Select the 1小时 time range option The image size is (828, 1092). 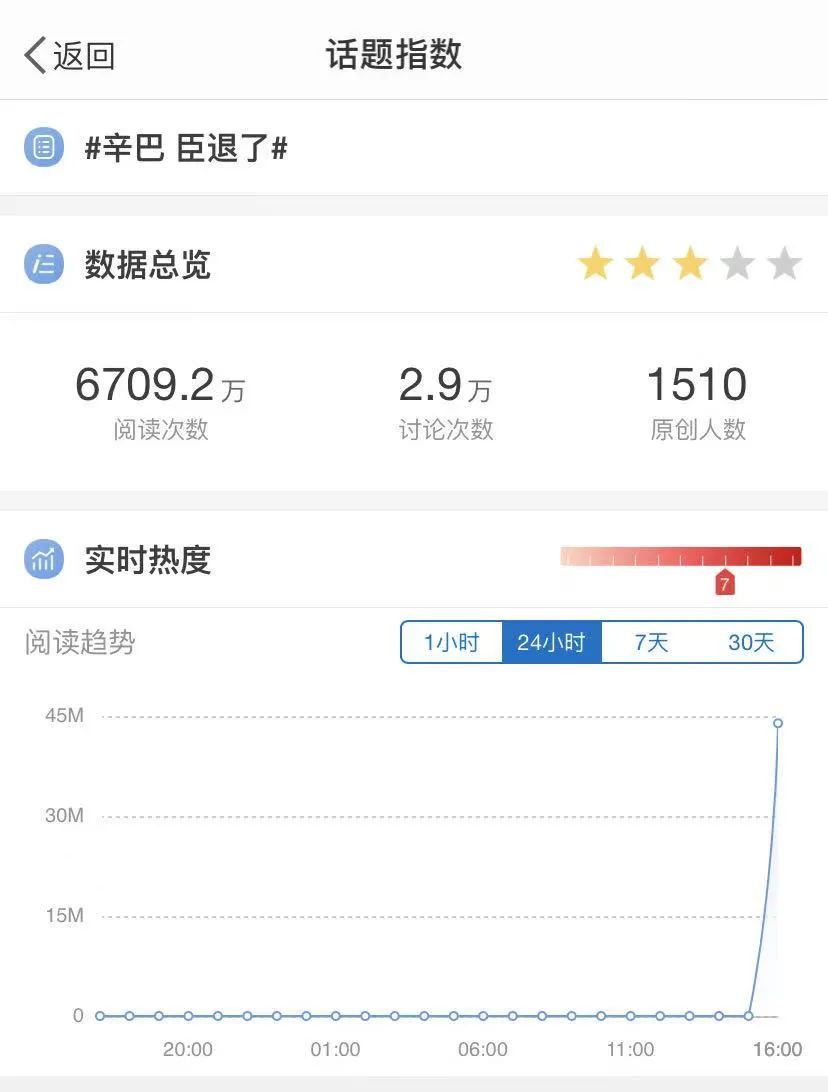tap(451, 642)
